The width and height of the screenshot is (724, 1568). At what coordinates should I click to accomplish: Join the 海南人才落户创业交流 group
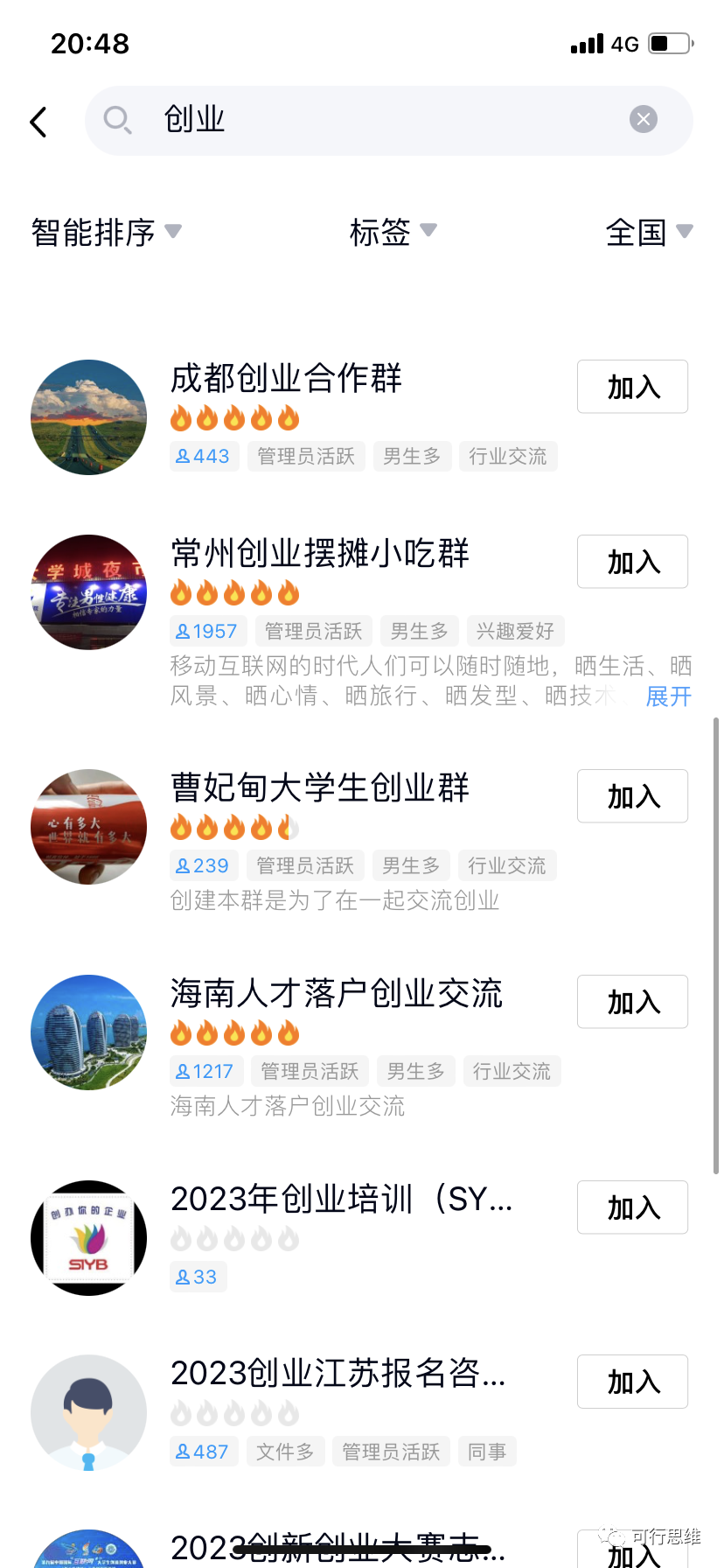point(632,1002)
